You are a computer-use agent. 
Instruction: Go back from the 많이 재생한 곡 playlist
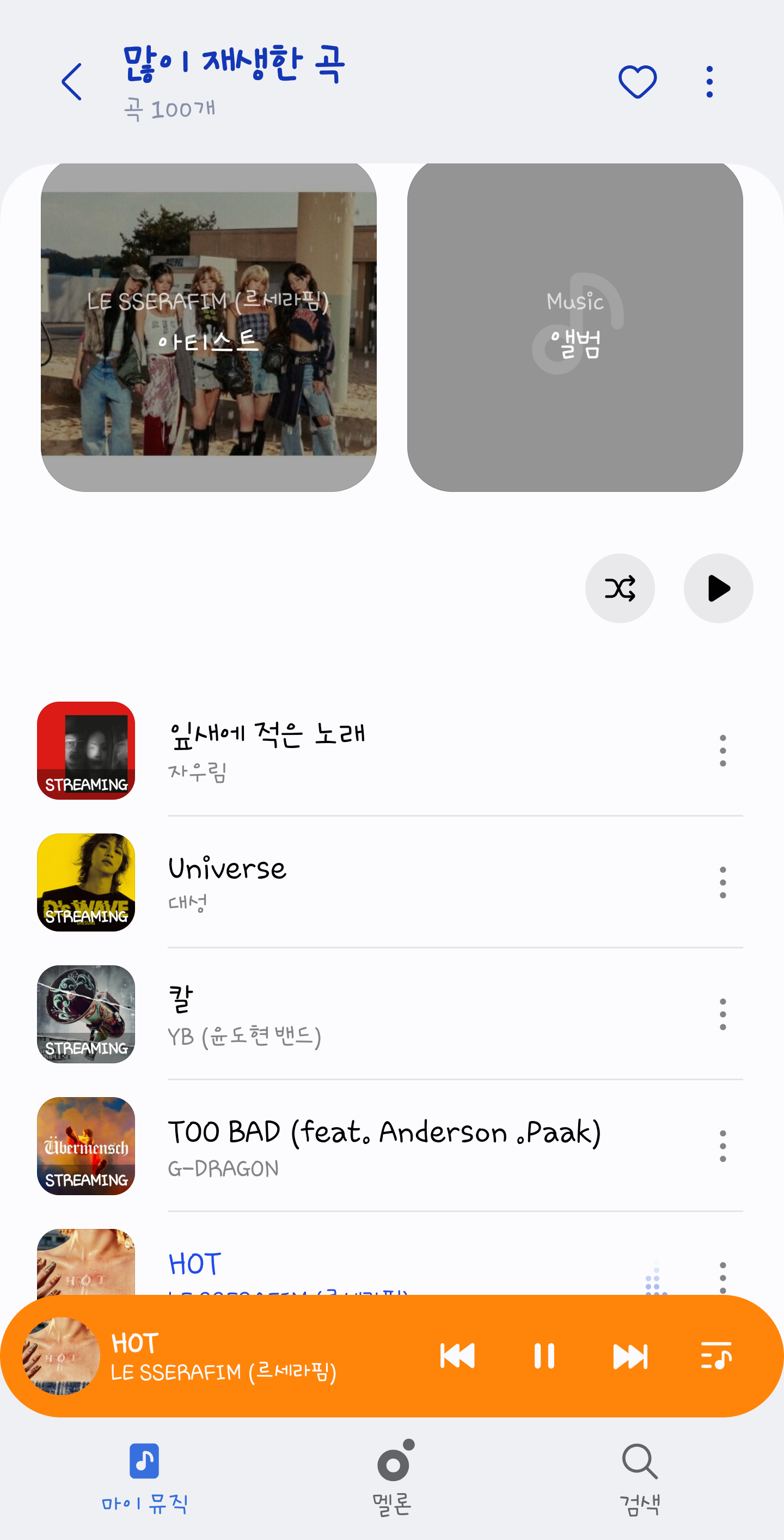pyautogui.click(x=72, y=82)
